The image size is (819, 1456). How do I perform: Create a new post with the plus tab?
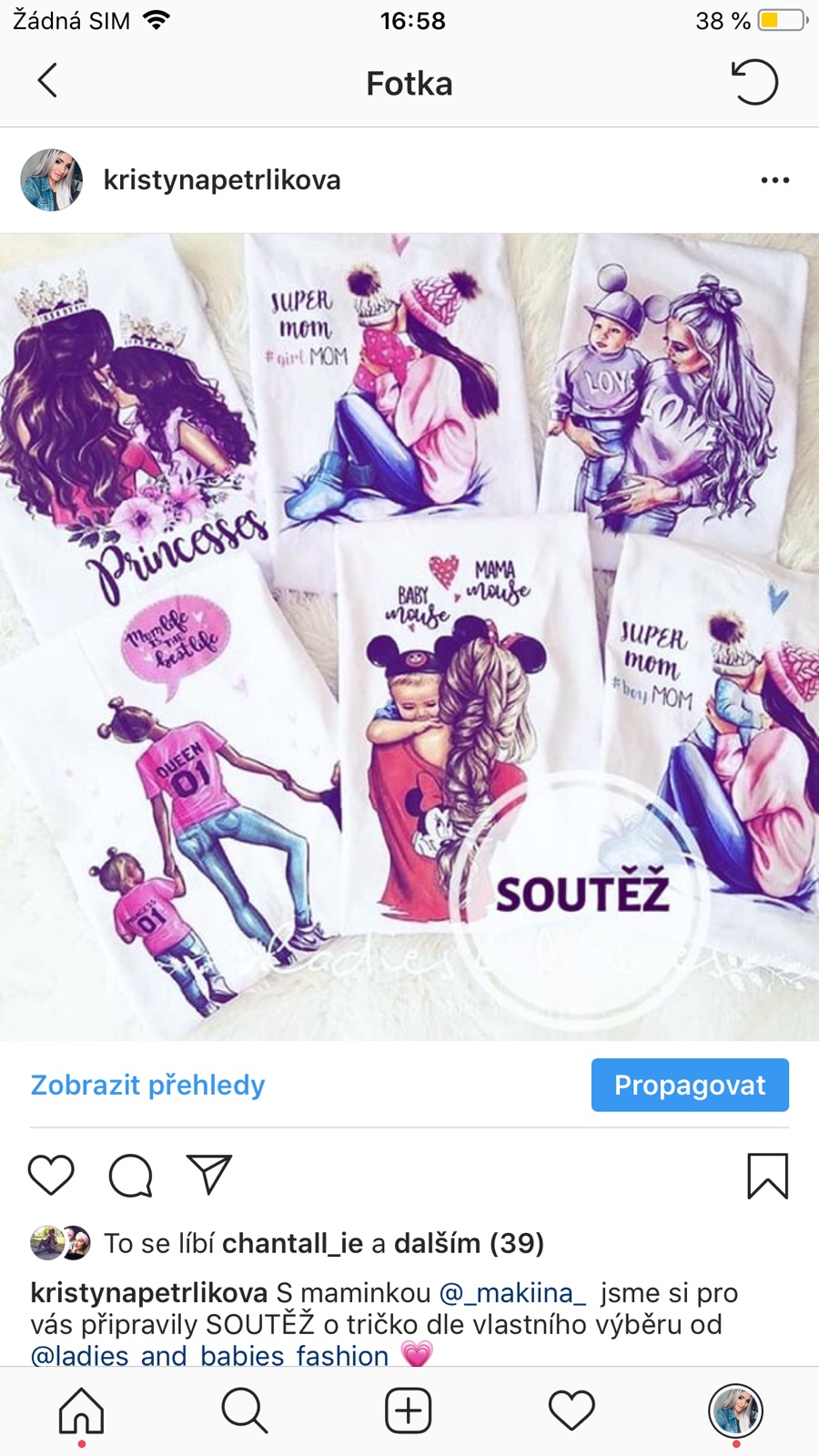(x=408, y=1411)
